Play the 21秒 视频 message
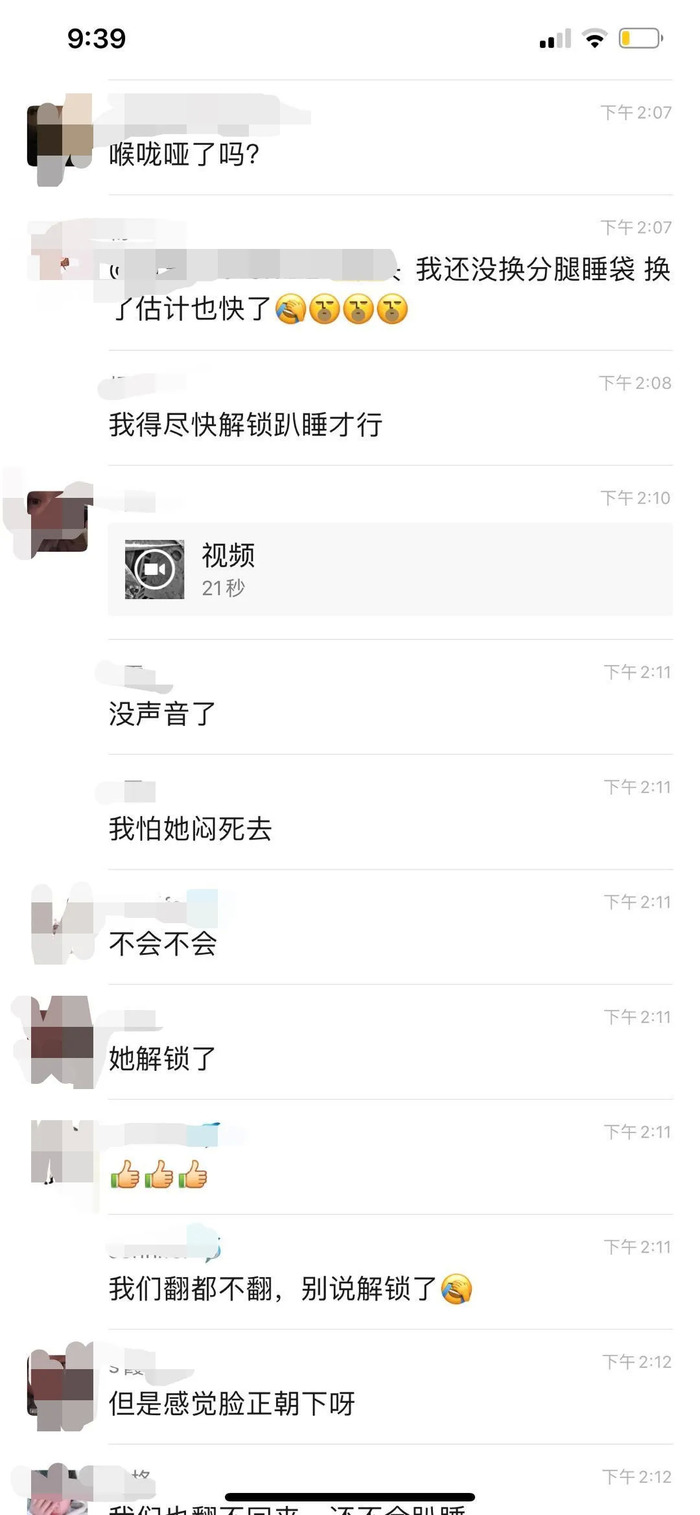 155,570
